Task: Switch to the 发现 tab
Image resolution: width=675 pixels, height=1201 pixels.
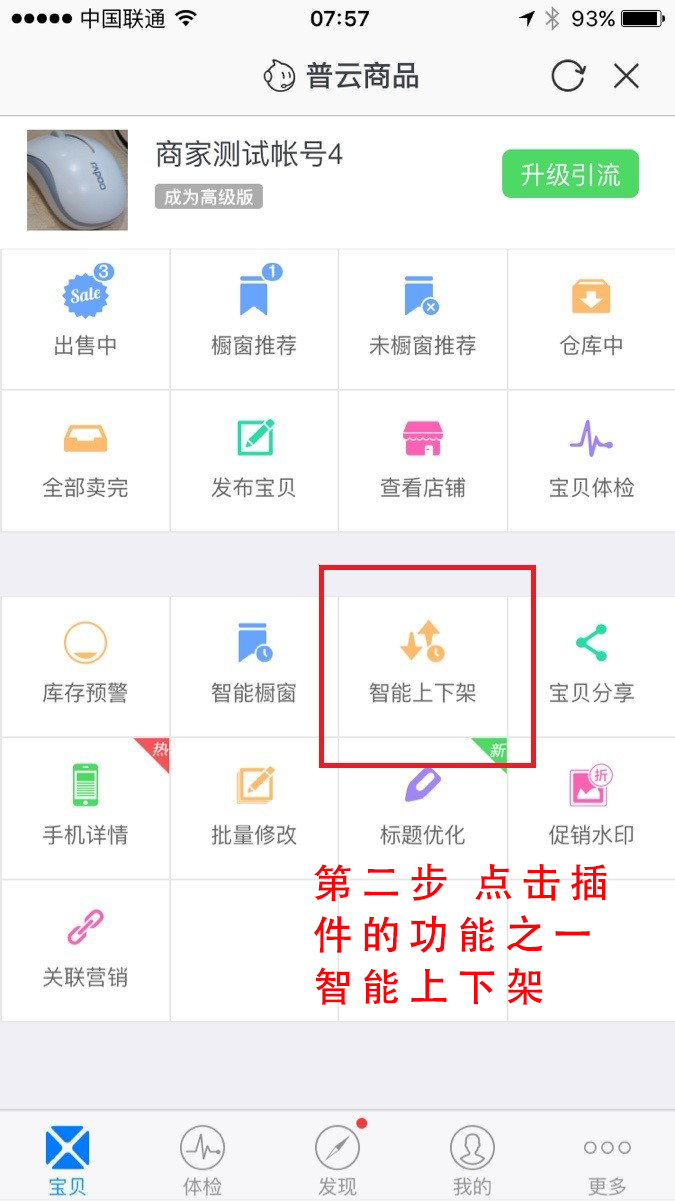Action: coord(337,1158)
